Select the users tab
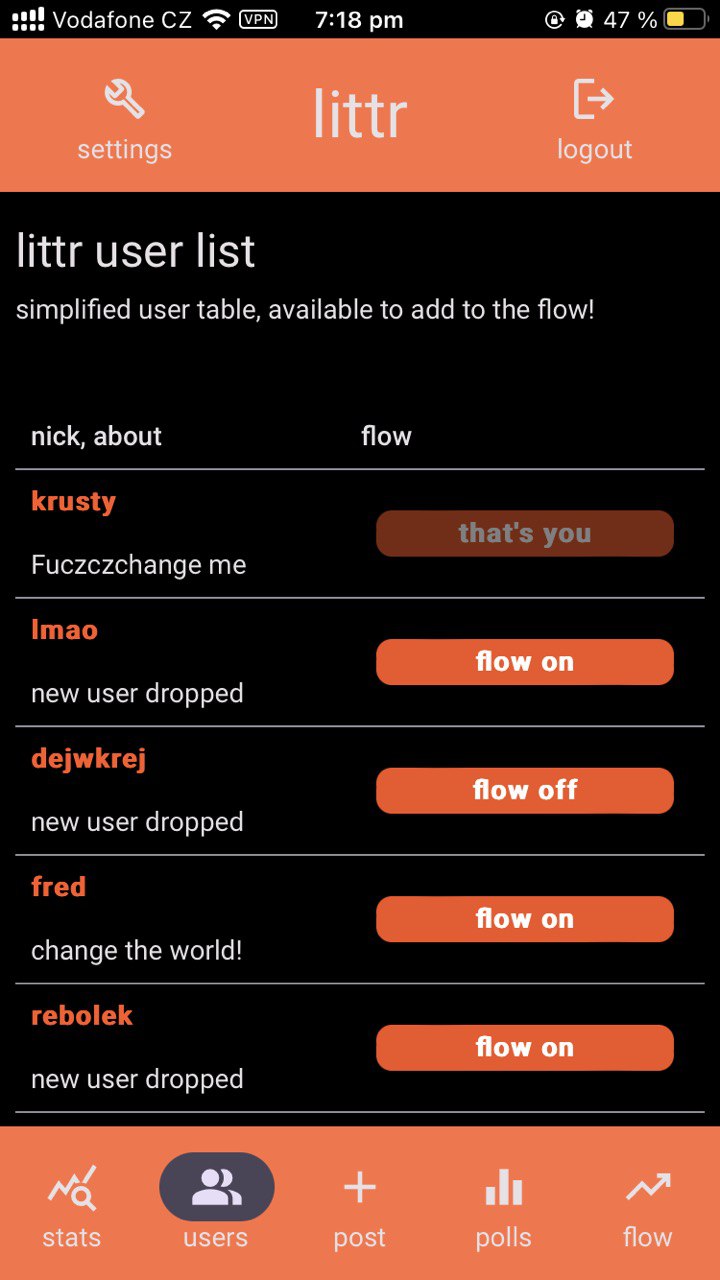 coord(216,1205)
